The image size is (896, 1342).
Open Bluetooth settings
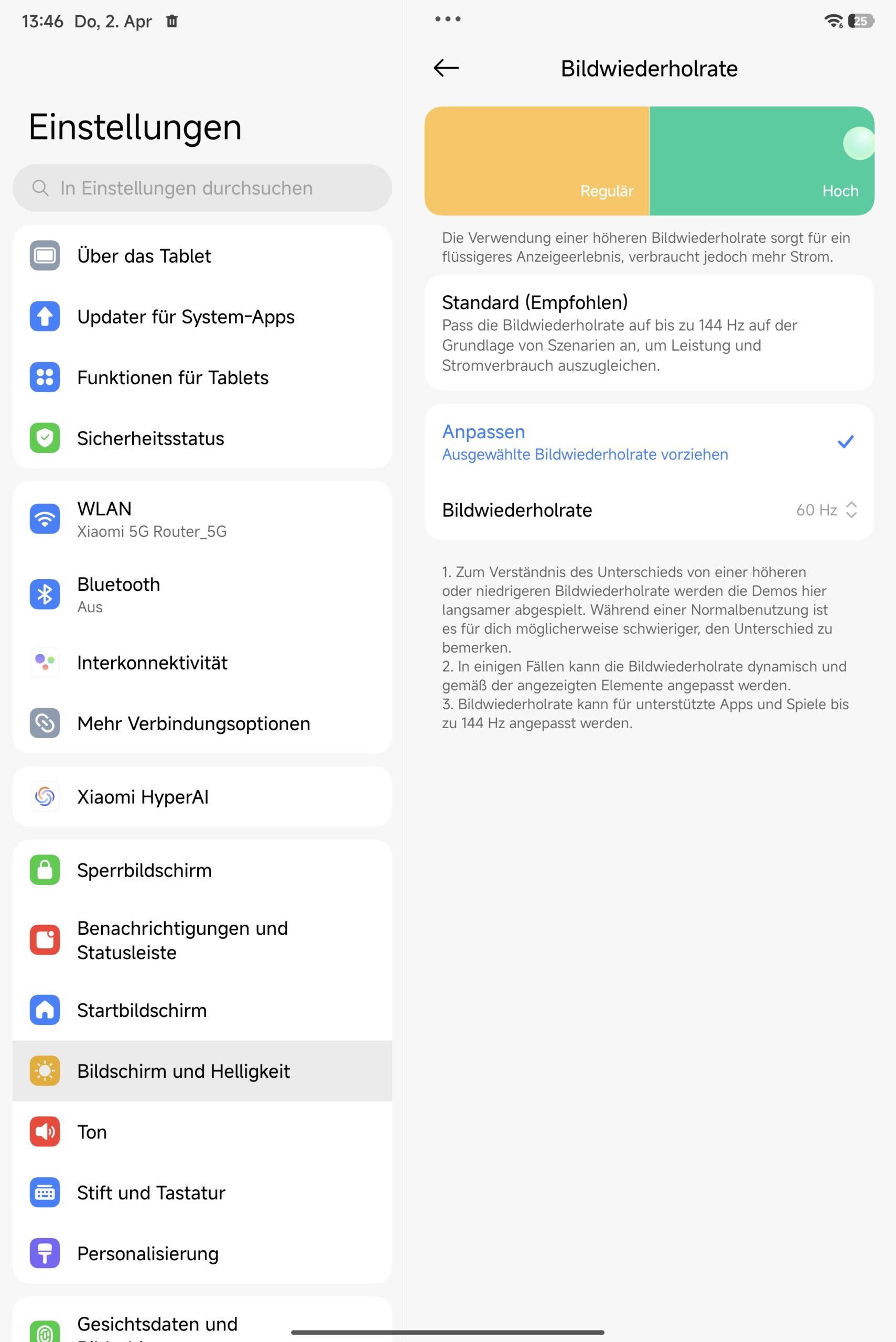coord(202,594)
